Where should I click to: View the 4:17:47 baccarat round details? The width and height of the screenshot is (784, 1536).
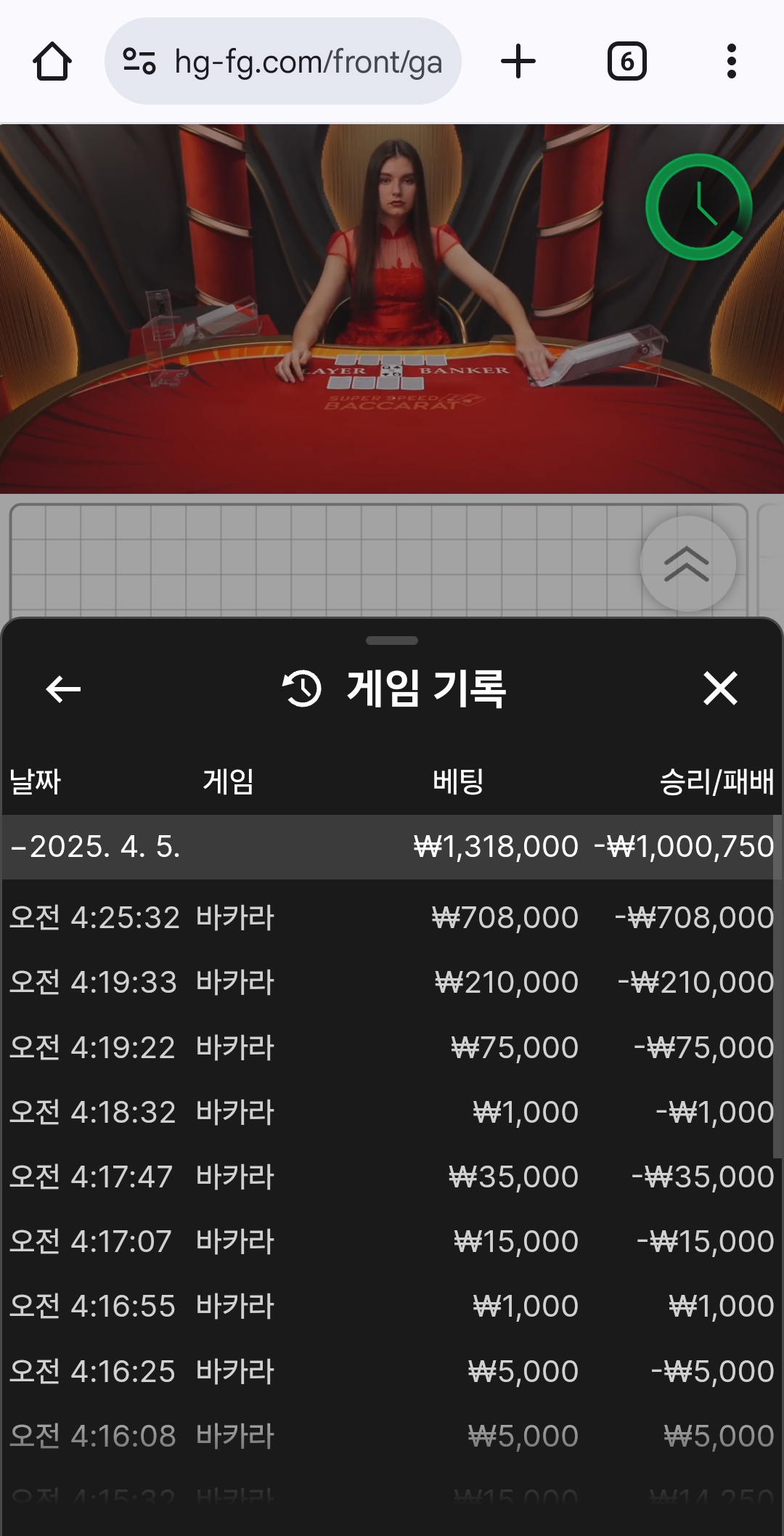pos(392,1177)
